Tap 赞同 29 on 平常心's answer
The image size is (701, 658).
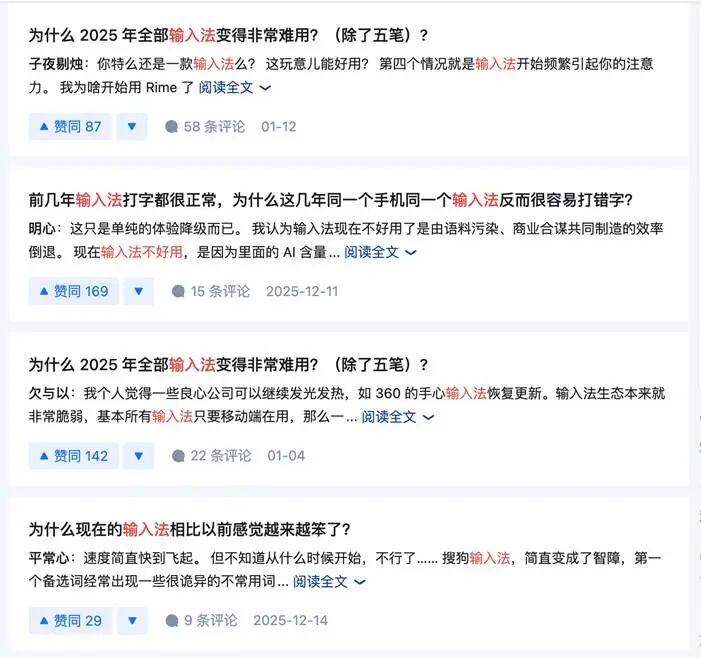point(69,621)
